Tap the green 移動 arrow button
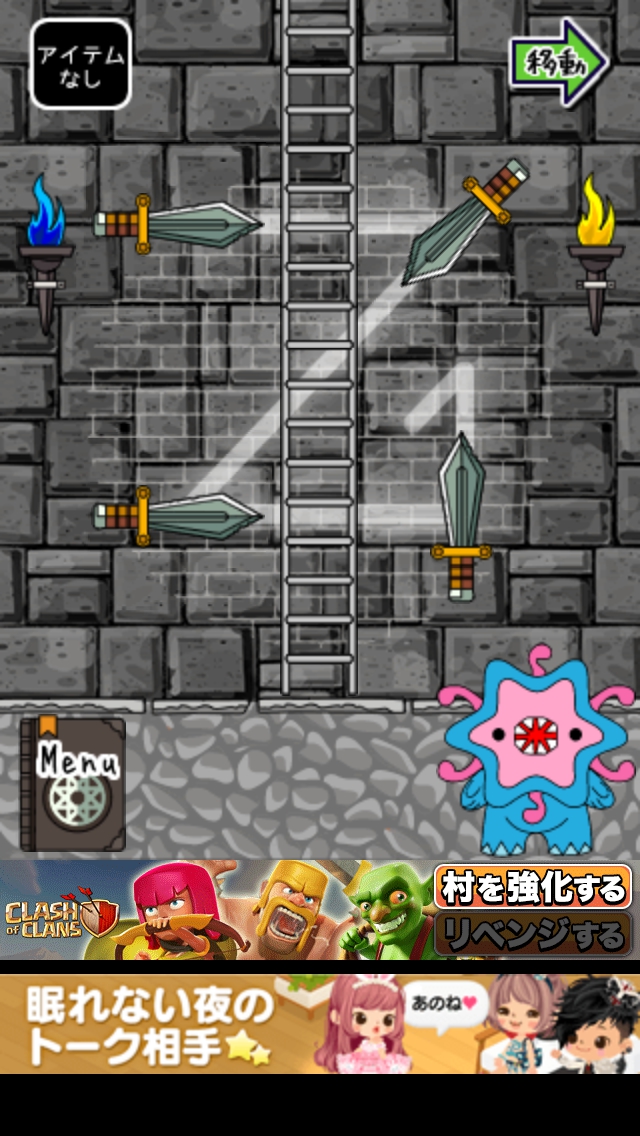 (558, 60)
